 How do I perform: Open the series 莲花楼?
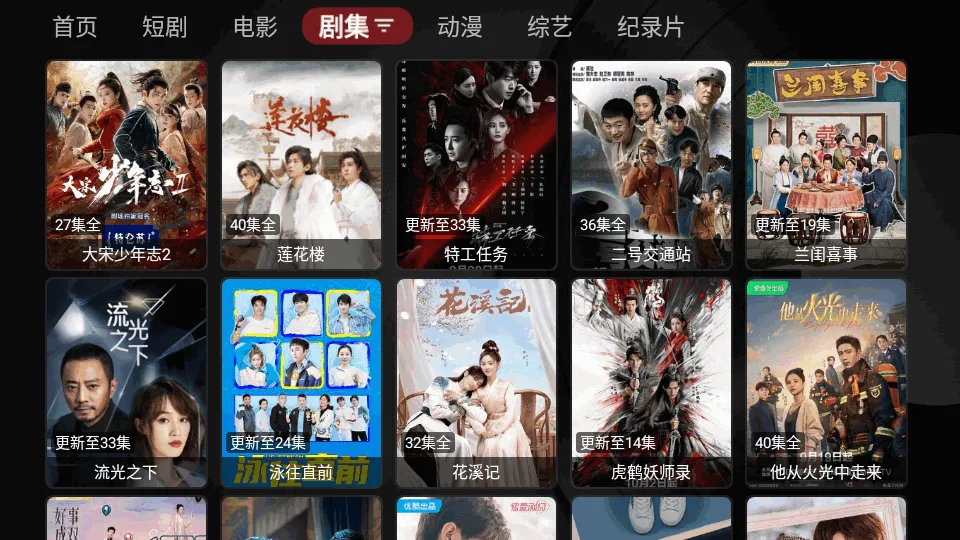301,165
